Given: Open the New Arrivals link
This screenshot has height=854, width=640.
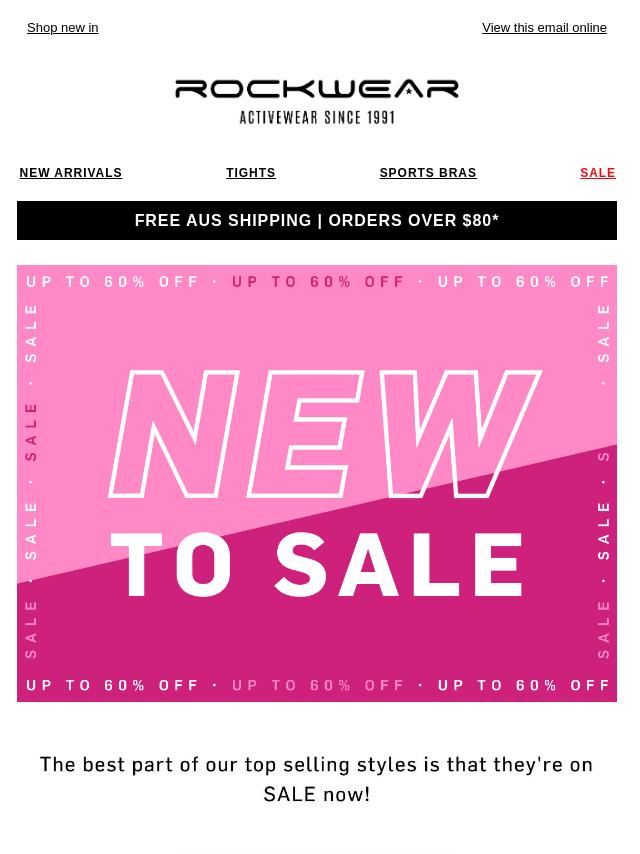Looking at the screenshot, I should pos(70,173).
